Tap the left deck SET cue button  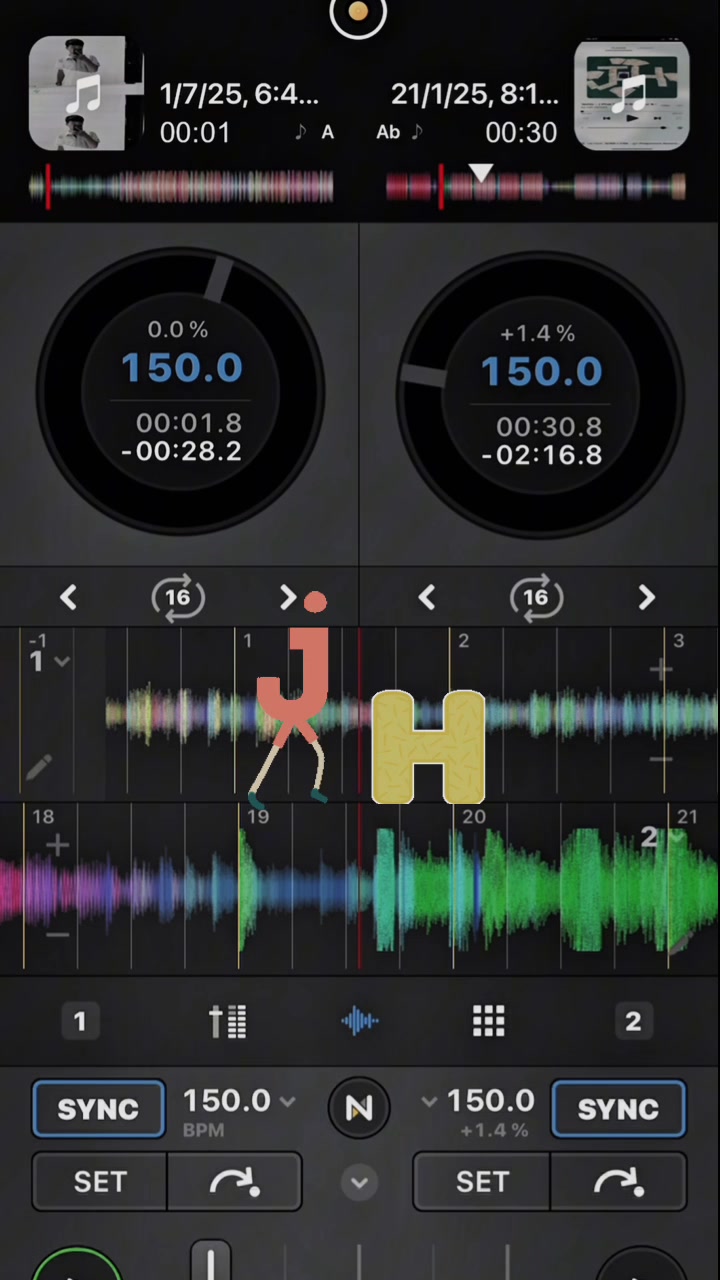coord(100,1182)
